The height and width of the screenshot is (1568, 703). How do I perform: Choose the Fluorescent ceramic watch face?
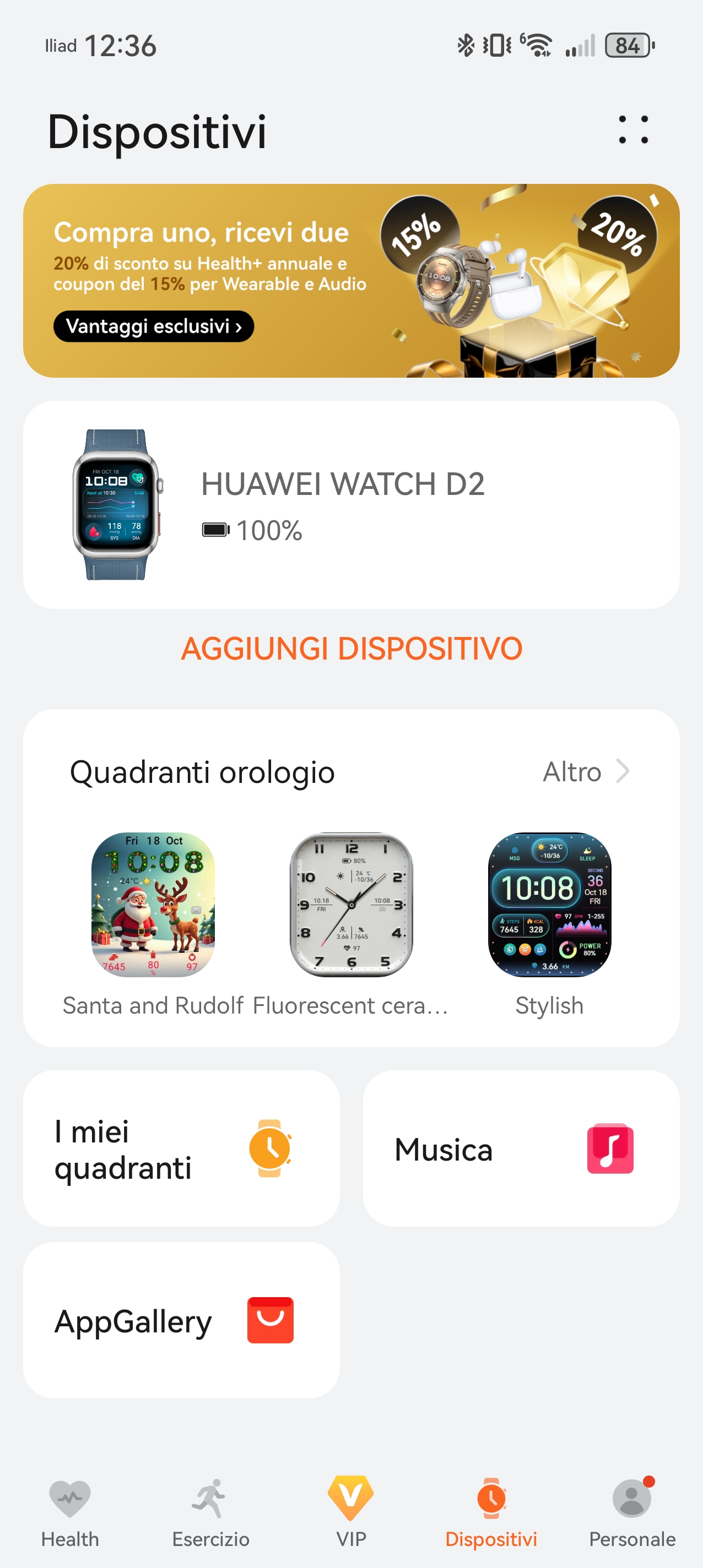pos(351,905)
